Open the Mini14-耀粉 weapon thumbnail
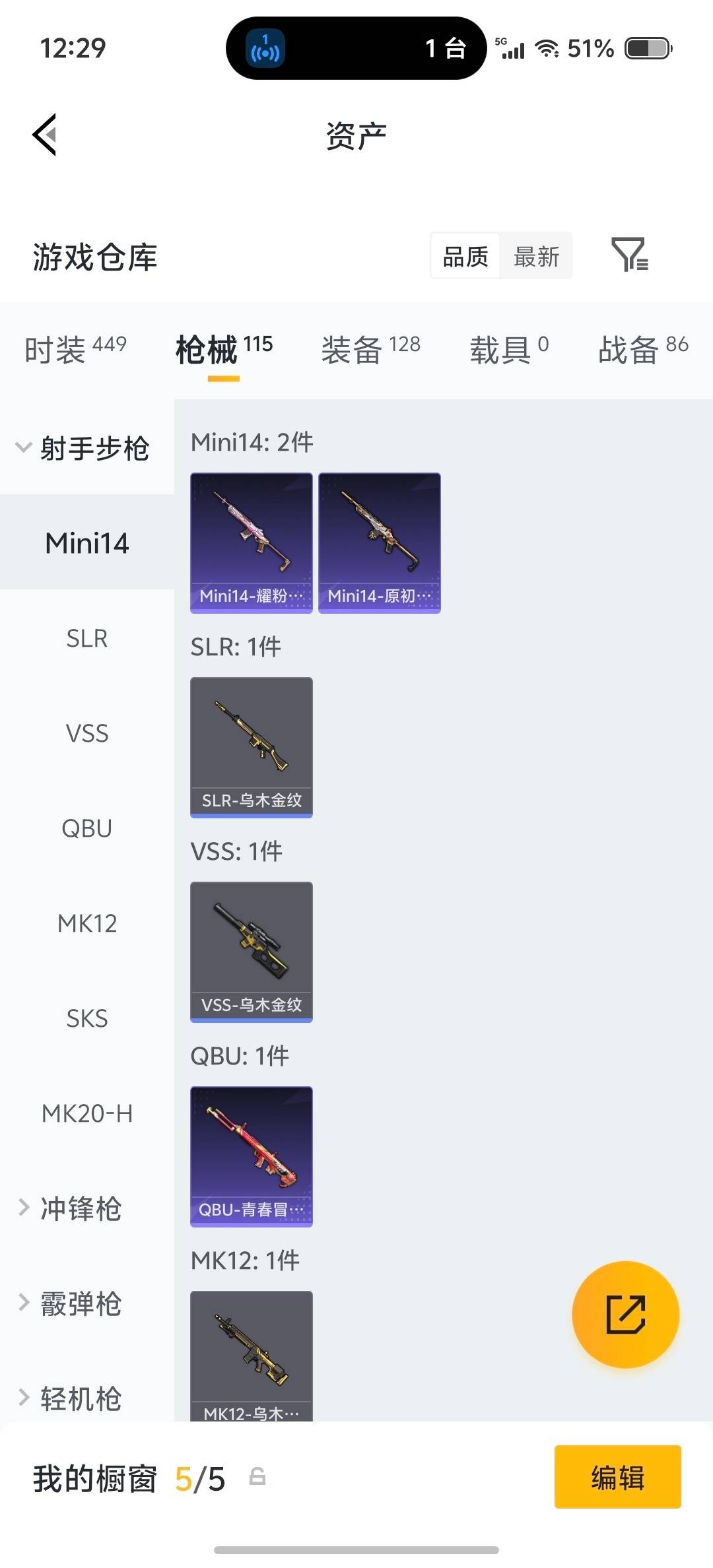 point(251,542)
